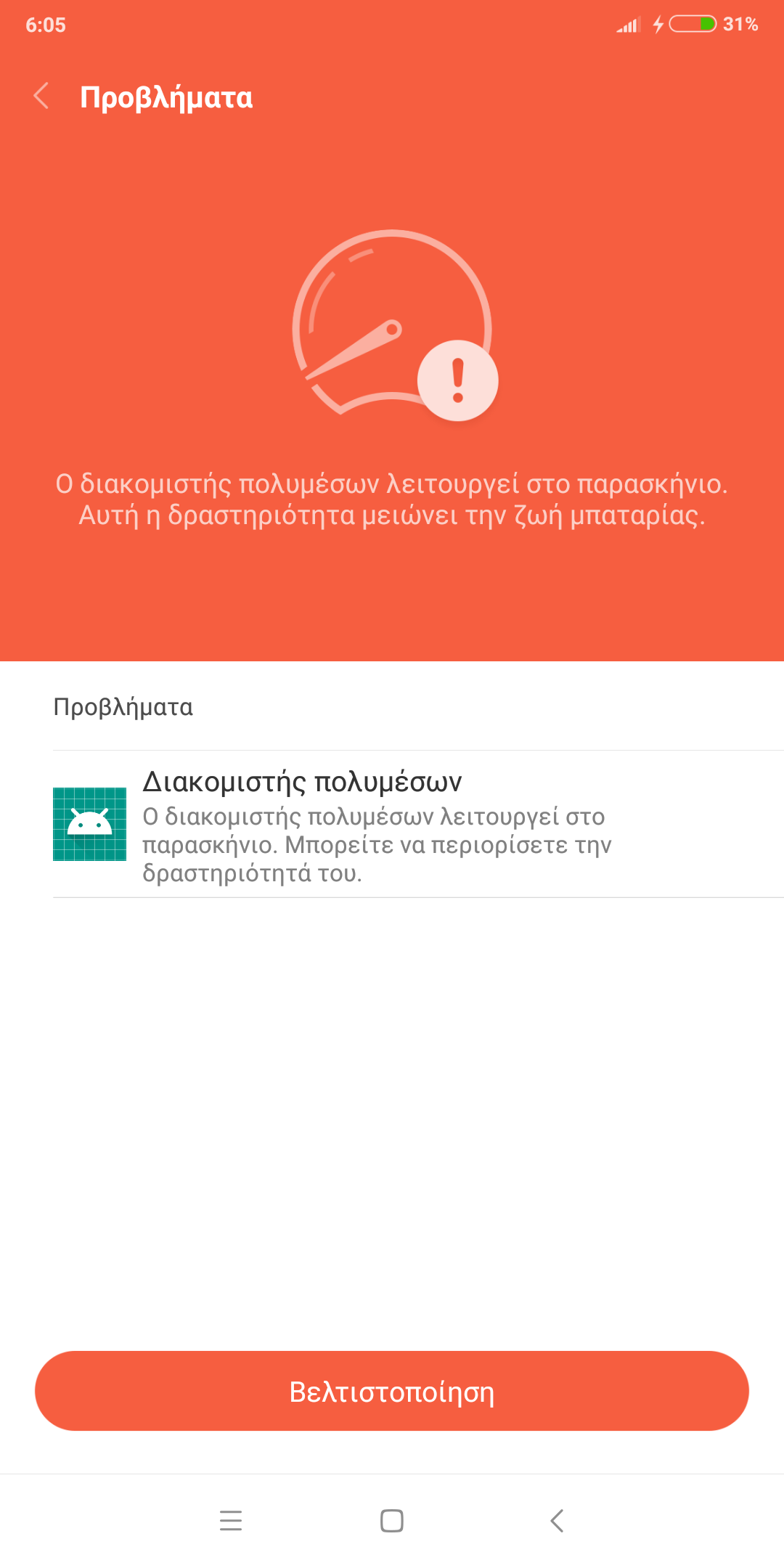Screen dimensions: 784x1568
Task: Tap the Βελτιστοποίηση button
Action: (x=392, y=1391)
